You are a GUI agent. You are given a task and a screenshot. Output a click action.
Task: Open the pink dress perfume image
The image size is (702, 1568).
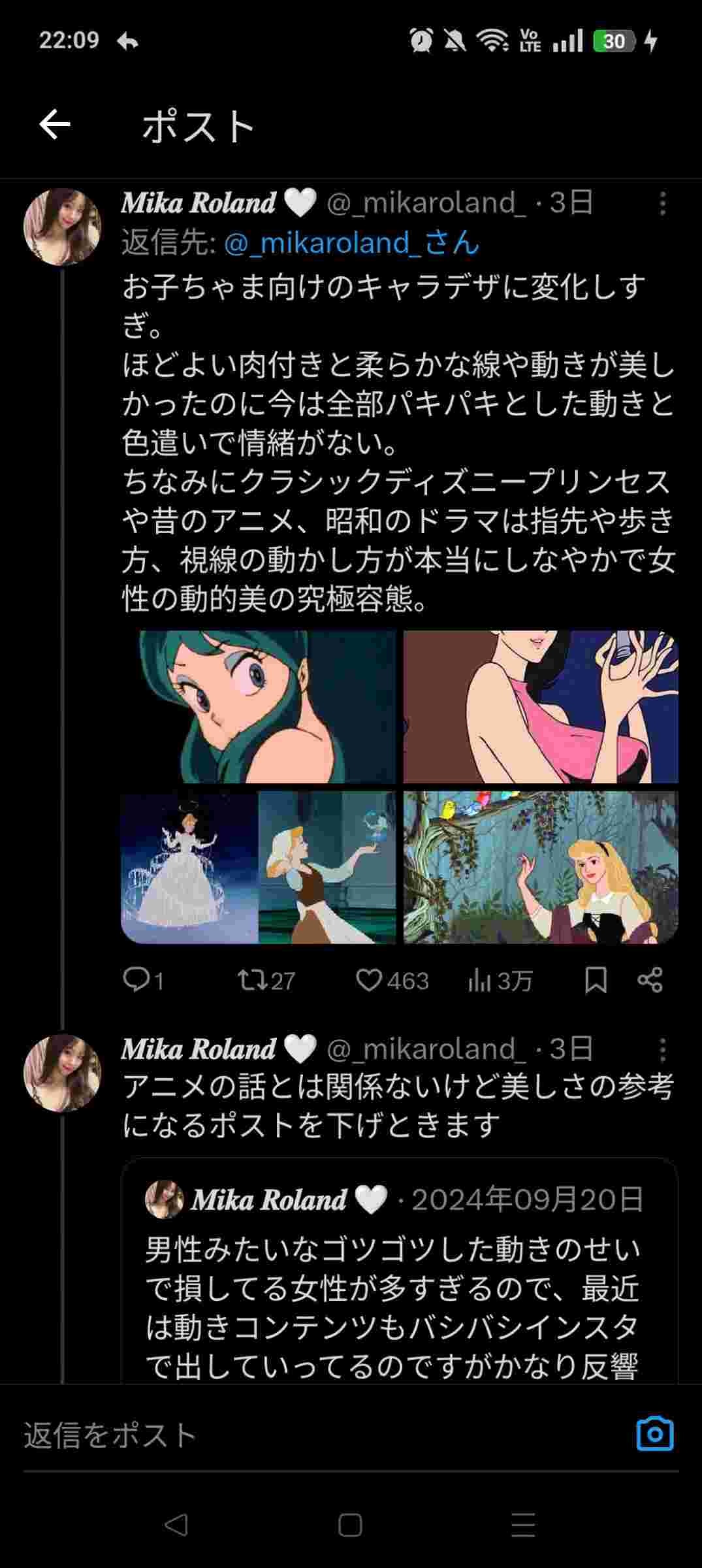pyautogui.click(x=541, y=707)
